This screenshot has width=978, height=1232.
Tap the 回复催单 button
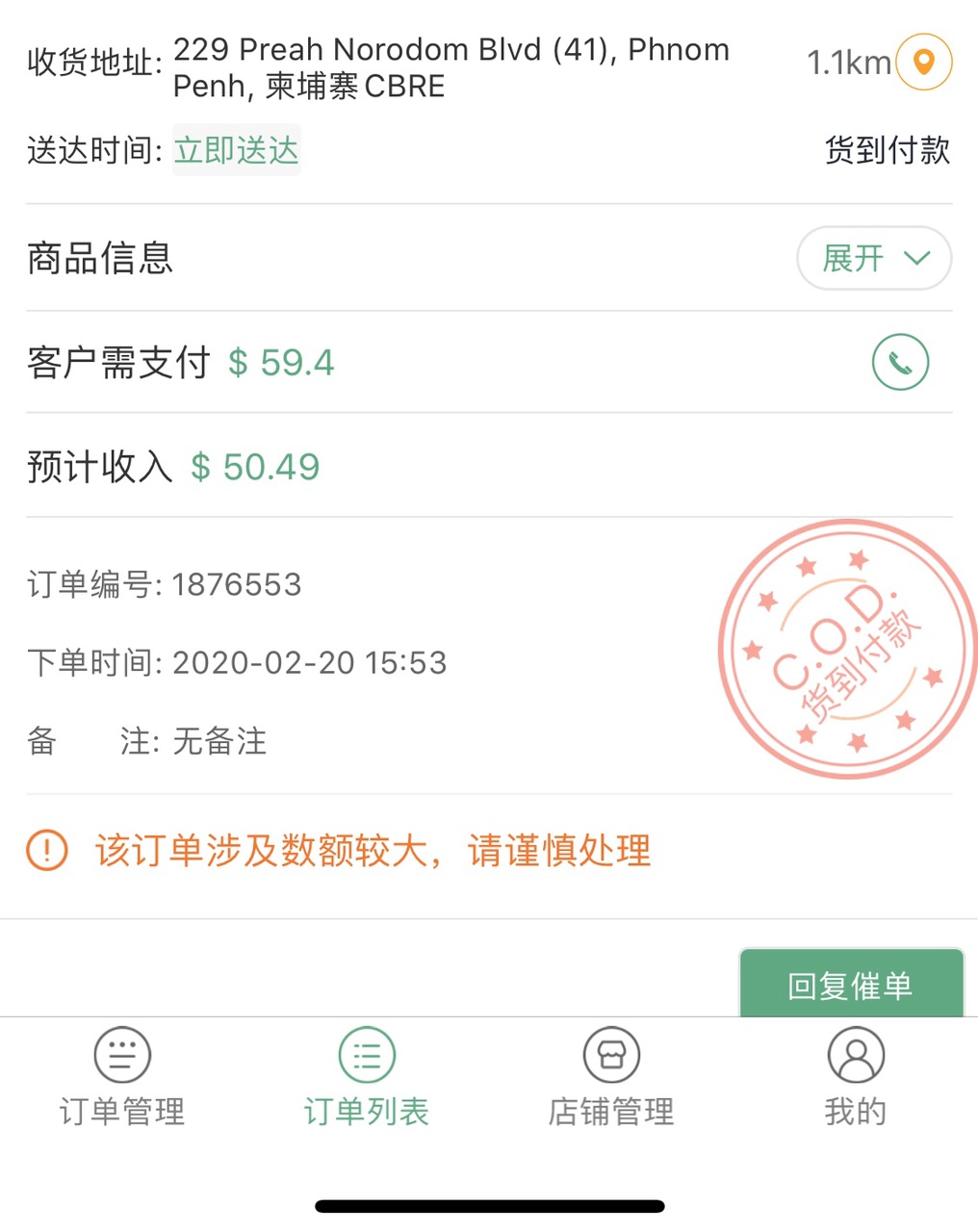(851, 984)
